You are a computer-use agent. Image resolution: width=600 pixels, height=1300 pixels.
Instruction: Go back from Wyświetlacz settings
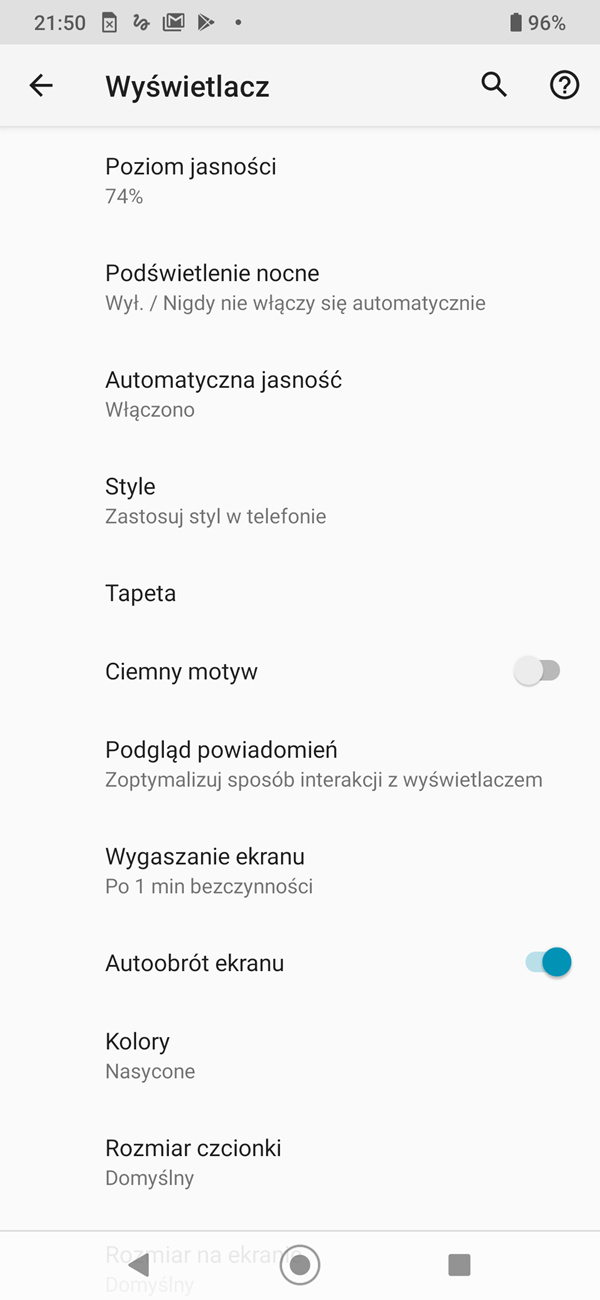click(41, 86)
